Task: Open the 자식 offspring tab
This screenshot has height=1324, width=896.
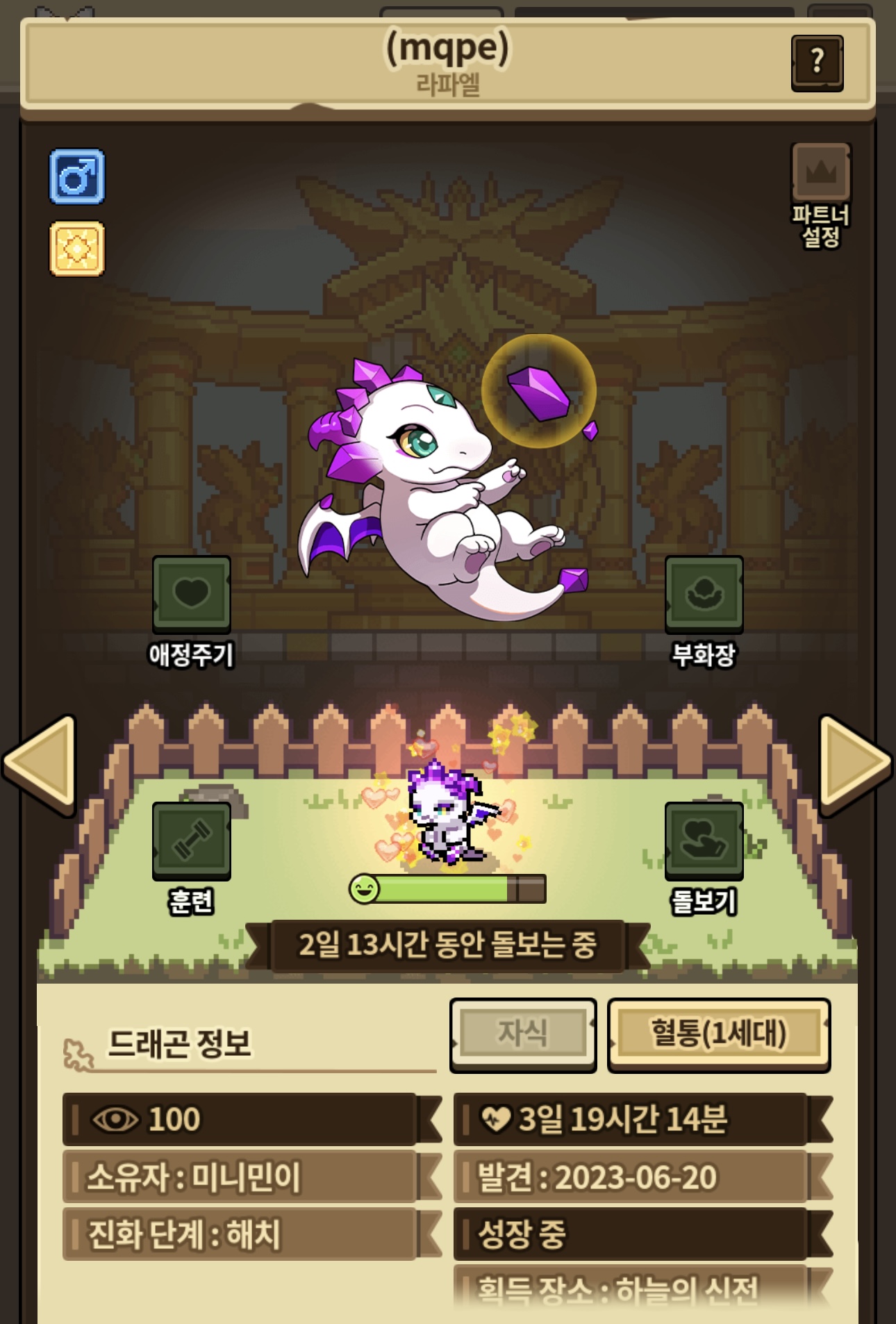Action: coord(523,1035)
